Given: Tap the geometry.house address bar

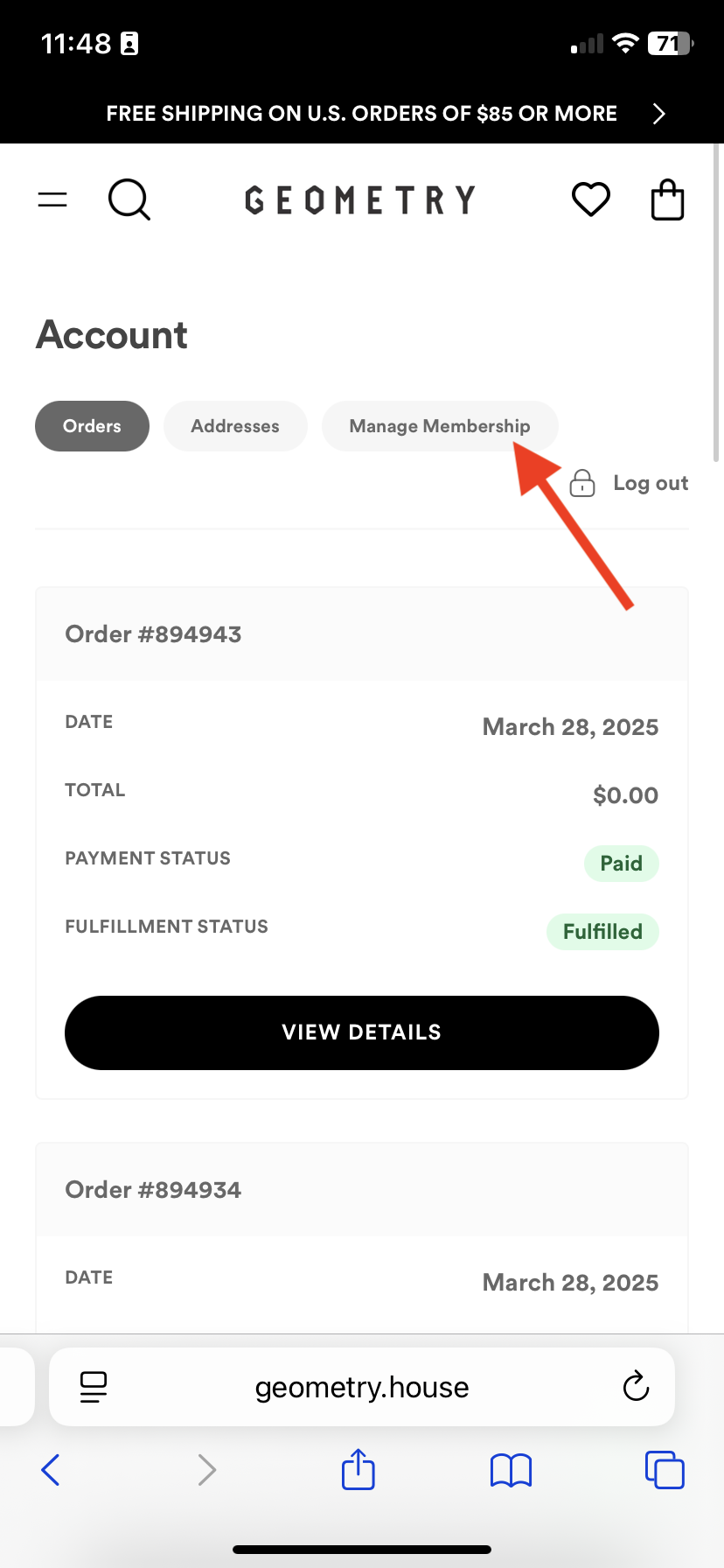Looking at the screenshot, I should [362, 1386].
